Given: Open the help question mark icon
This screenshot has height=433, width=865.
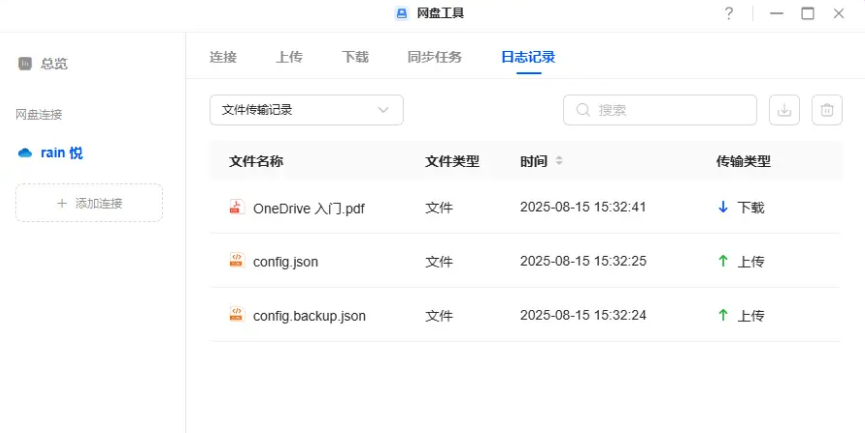Looking at the screenshot, I should [x=729, y=13].
